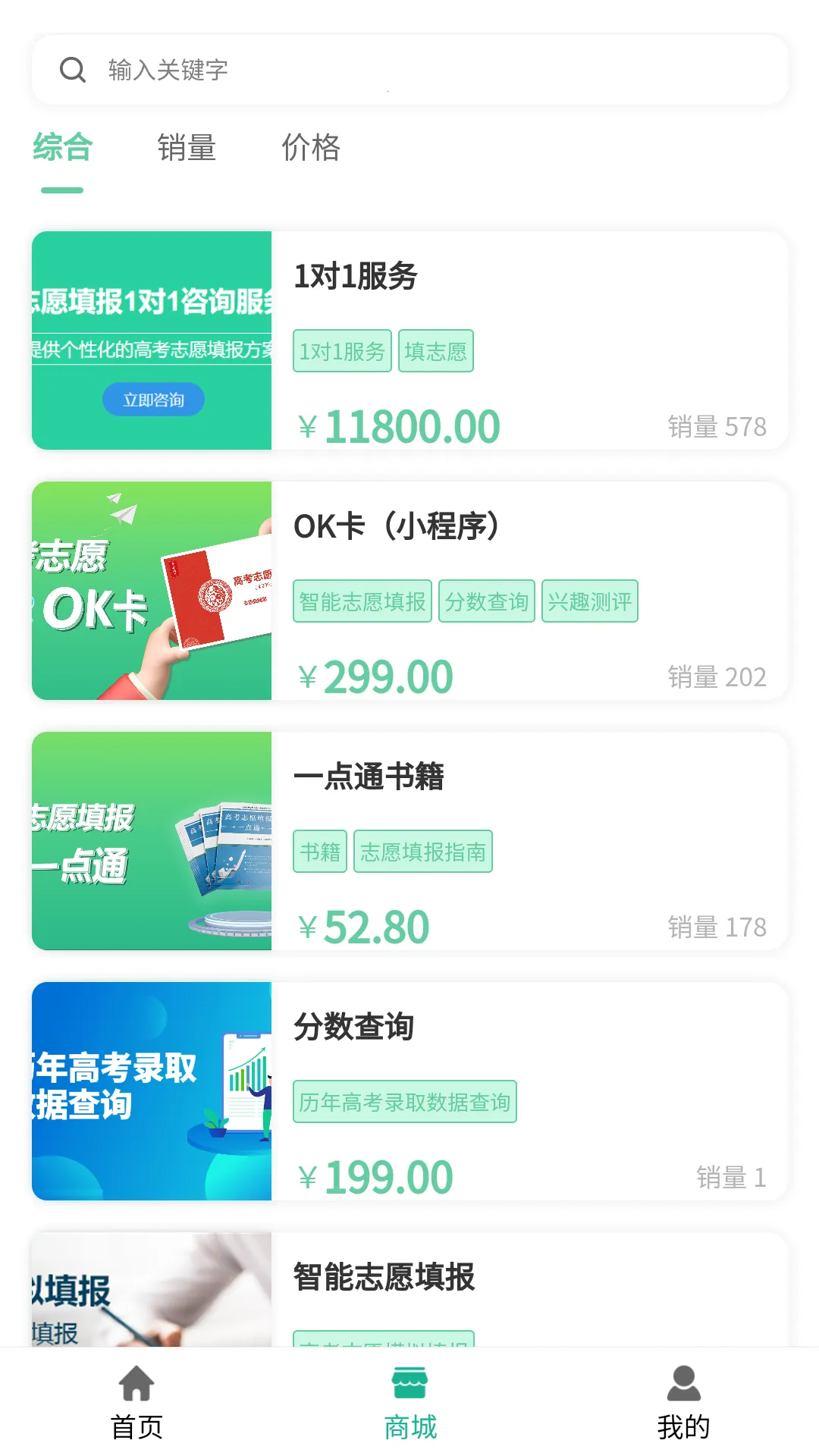Select the 综合 sorting tab
This screenshot has height=1456, width=819.
tap(62, 148)
